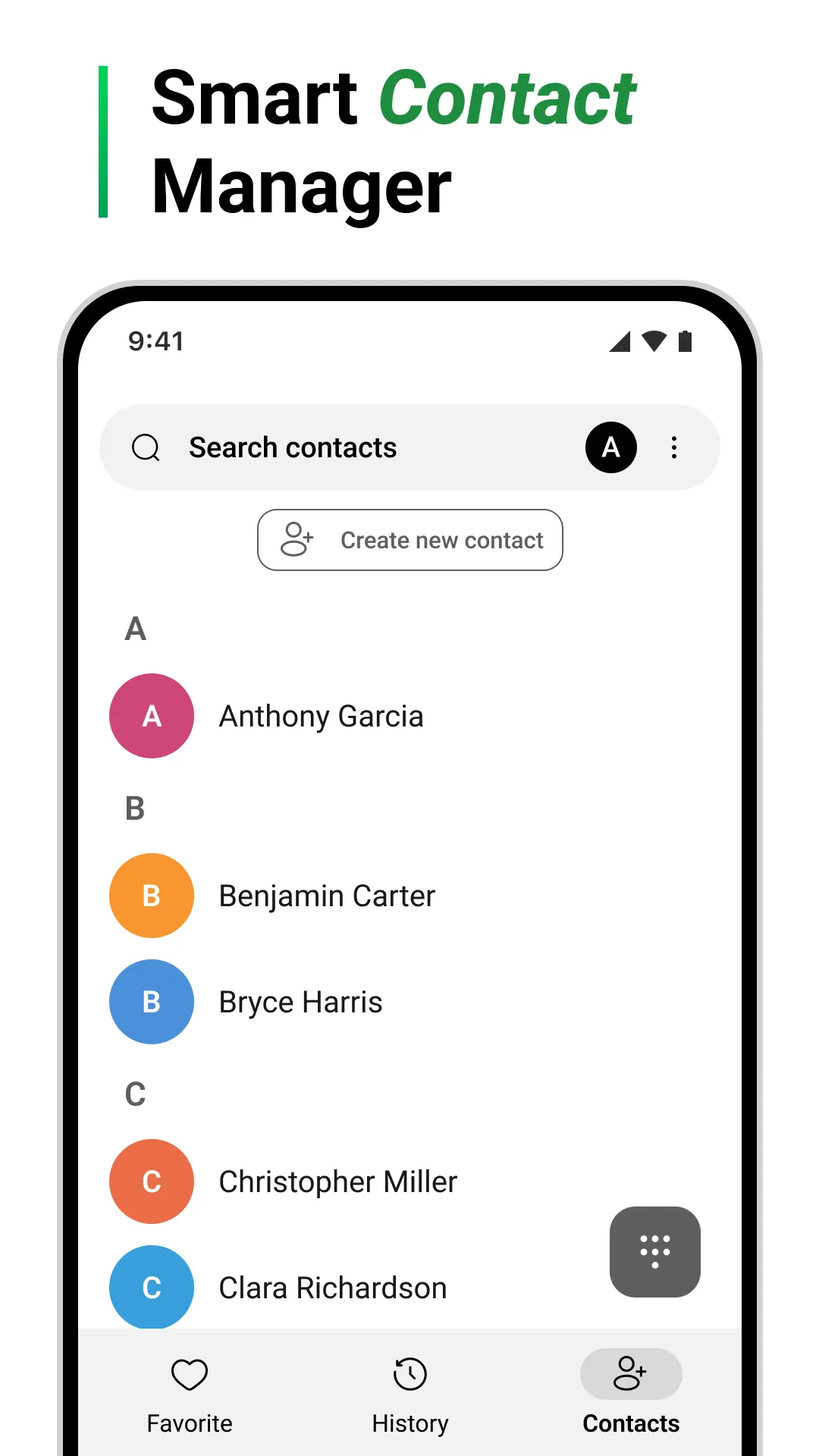The height and width of the screenshot is (1456, 819).
Task: Open Anthony Garcia's contact entry
Action: pos(321,715)
